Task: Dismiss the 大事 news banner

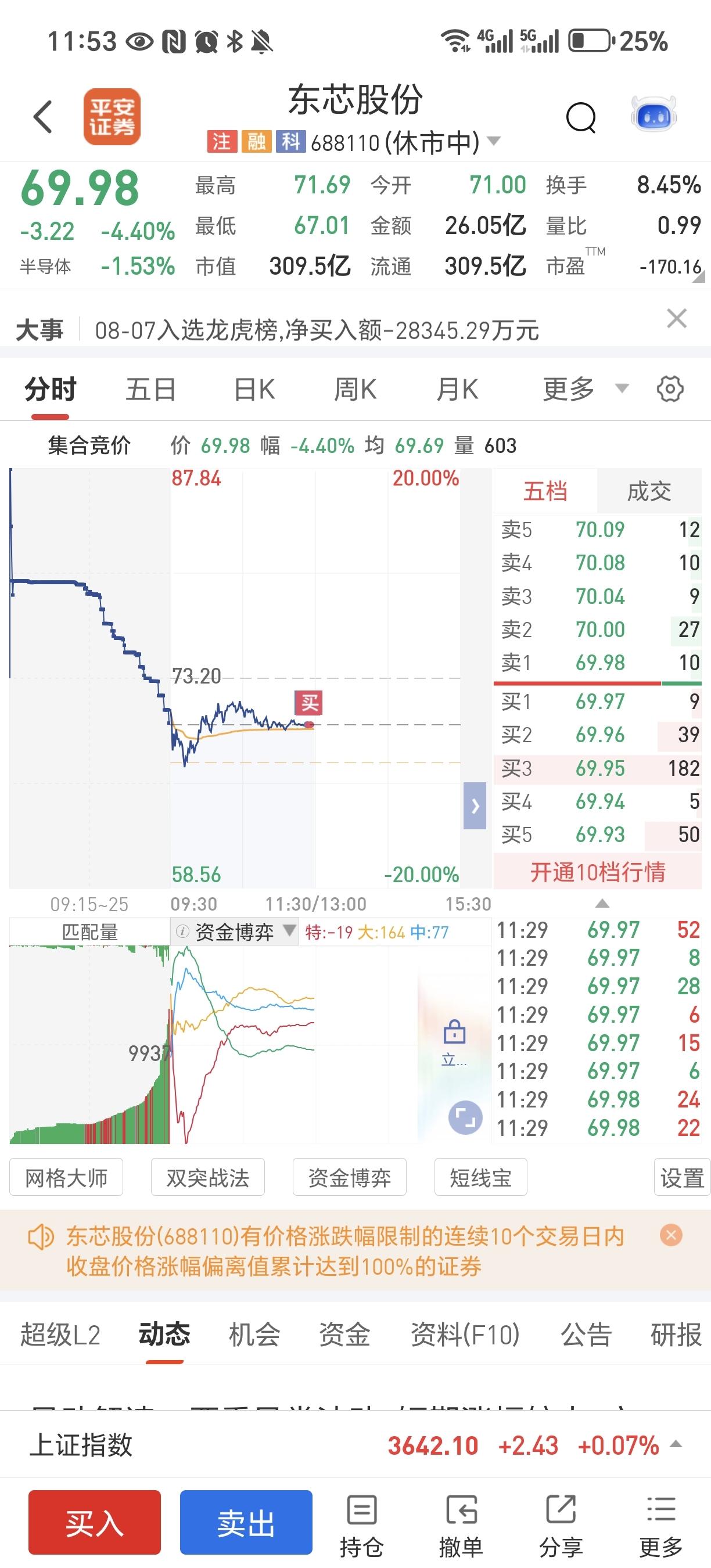Action: pos(676,318)
